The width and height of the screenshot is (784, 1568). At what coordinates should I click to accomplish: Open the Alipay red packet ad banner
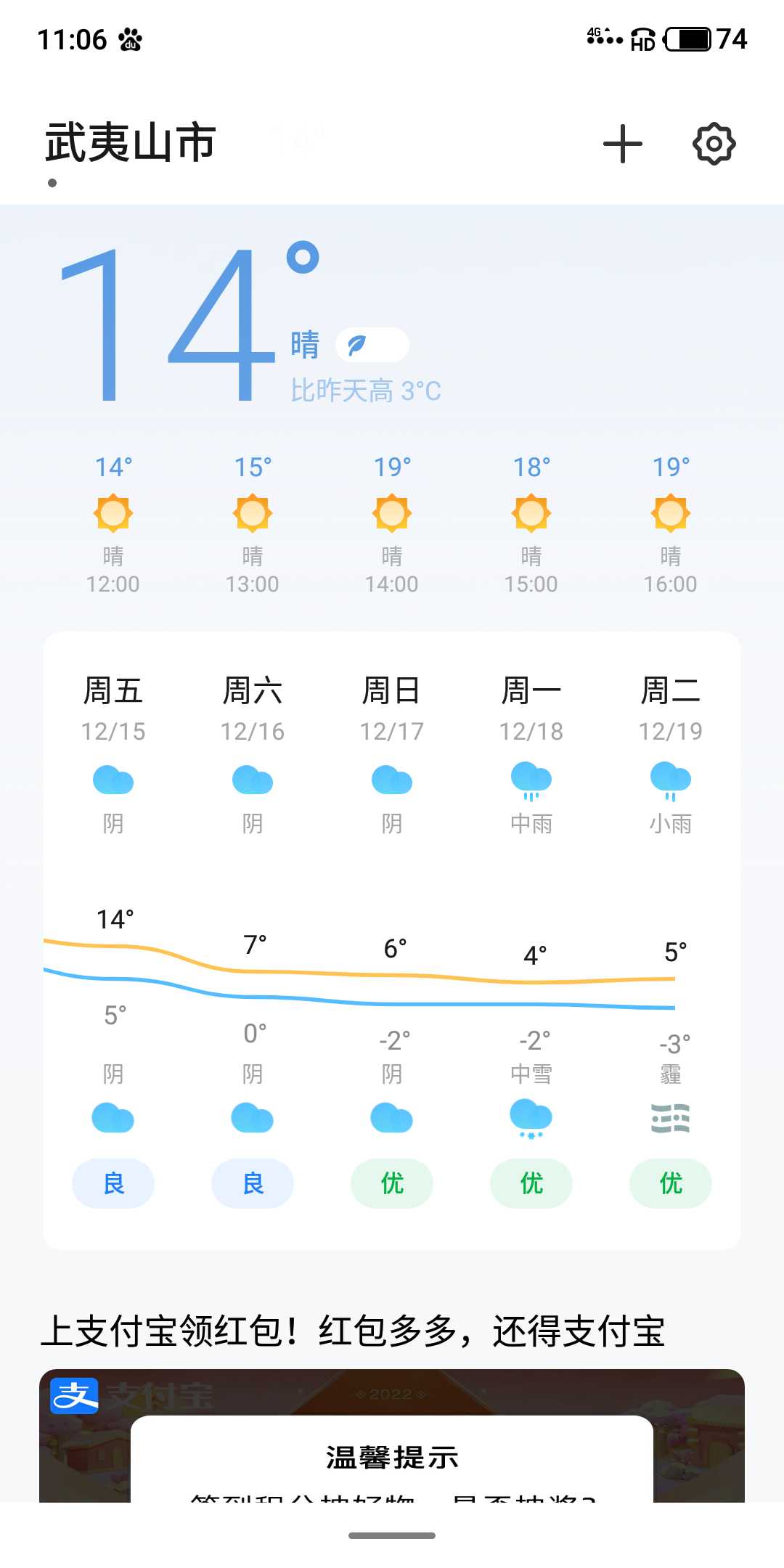tap(392, 1435)
